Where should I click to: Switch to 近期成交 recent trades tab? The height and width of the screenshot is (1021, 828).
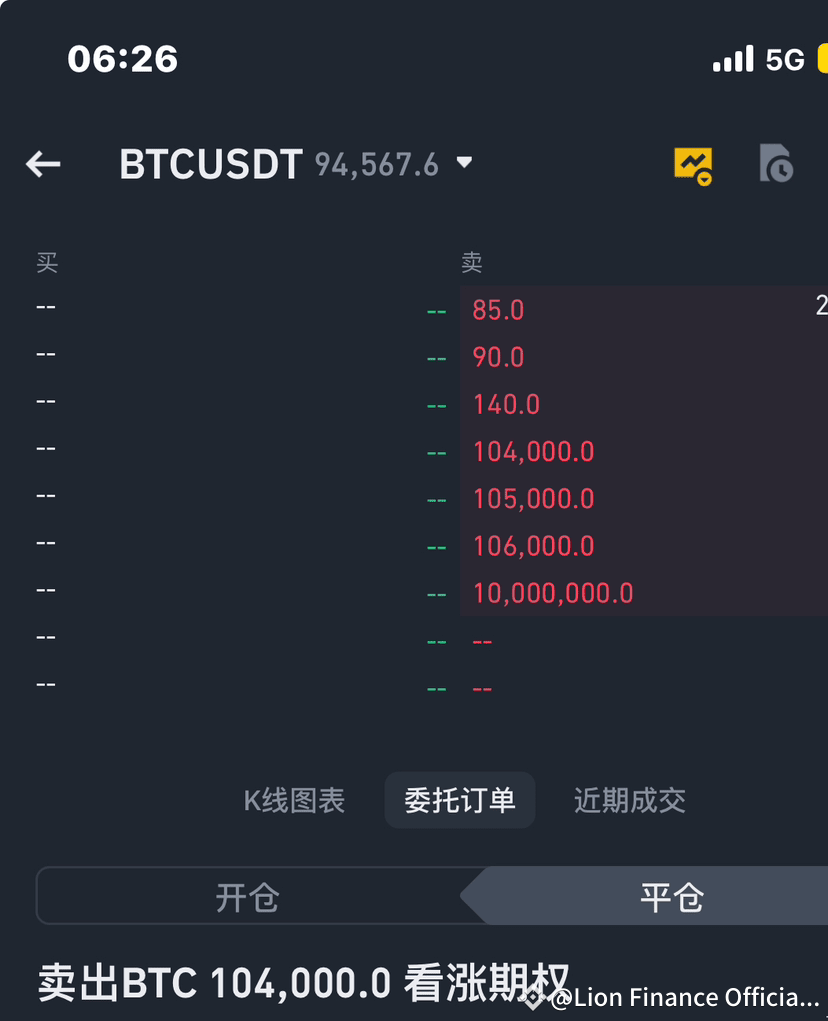(629, 800)
